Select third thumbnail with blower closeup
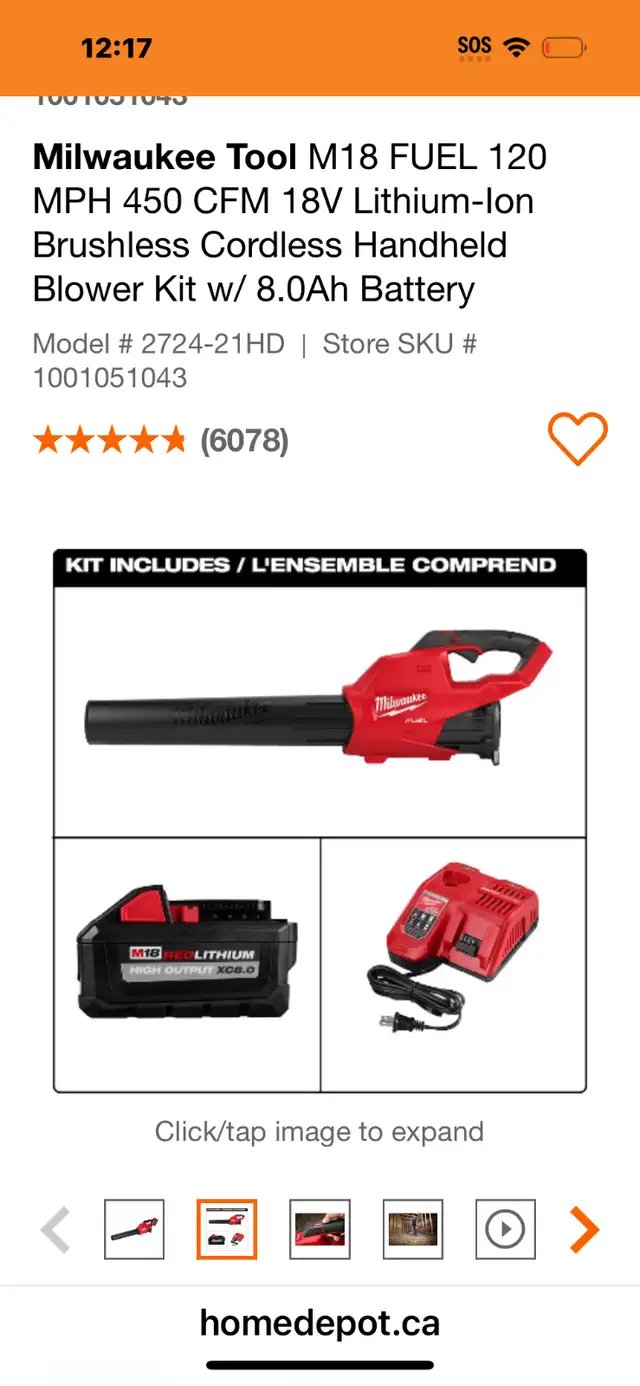This screenshot has height=1386, width=640. (x=320, y=1229)
